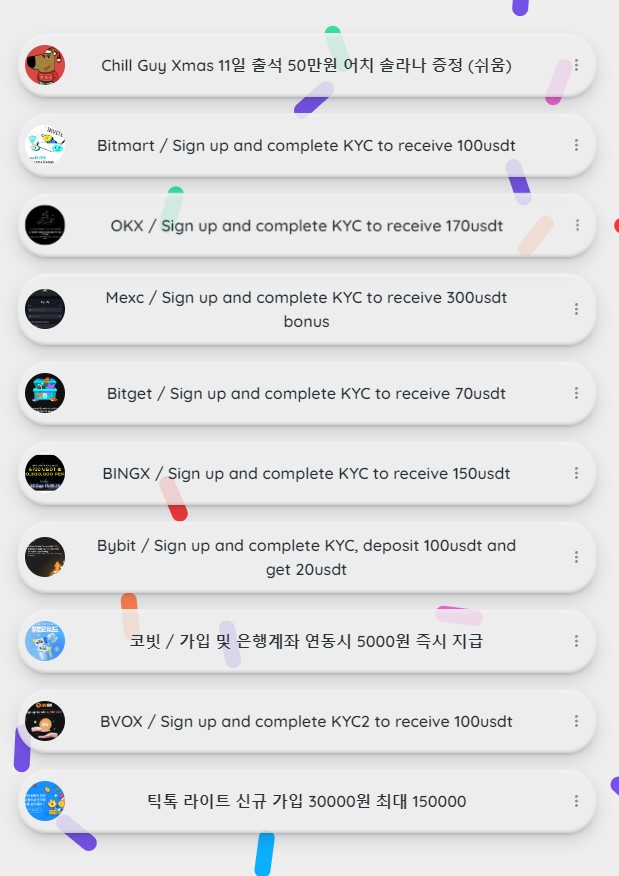This screenshot has width=619, height=876.
Task: Open more options for 코빗 link
Action: click(576, 641)
